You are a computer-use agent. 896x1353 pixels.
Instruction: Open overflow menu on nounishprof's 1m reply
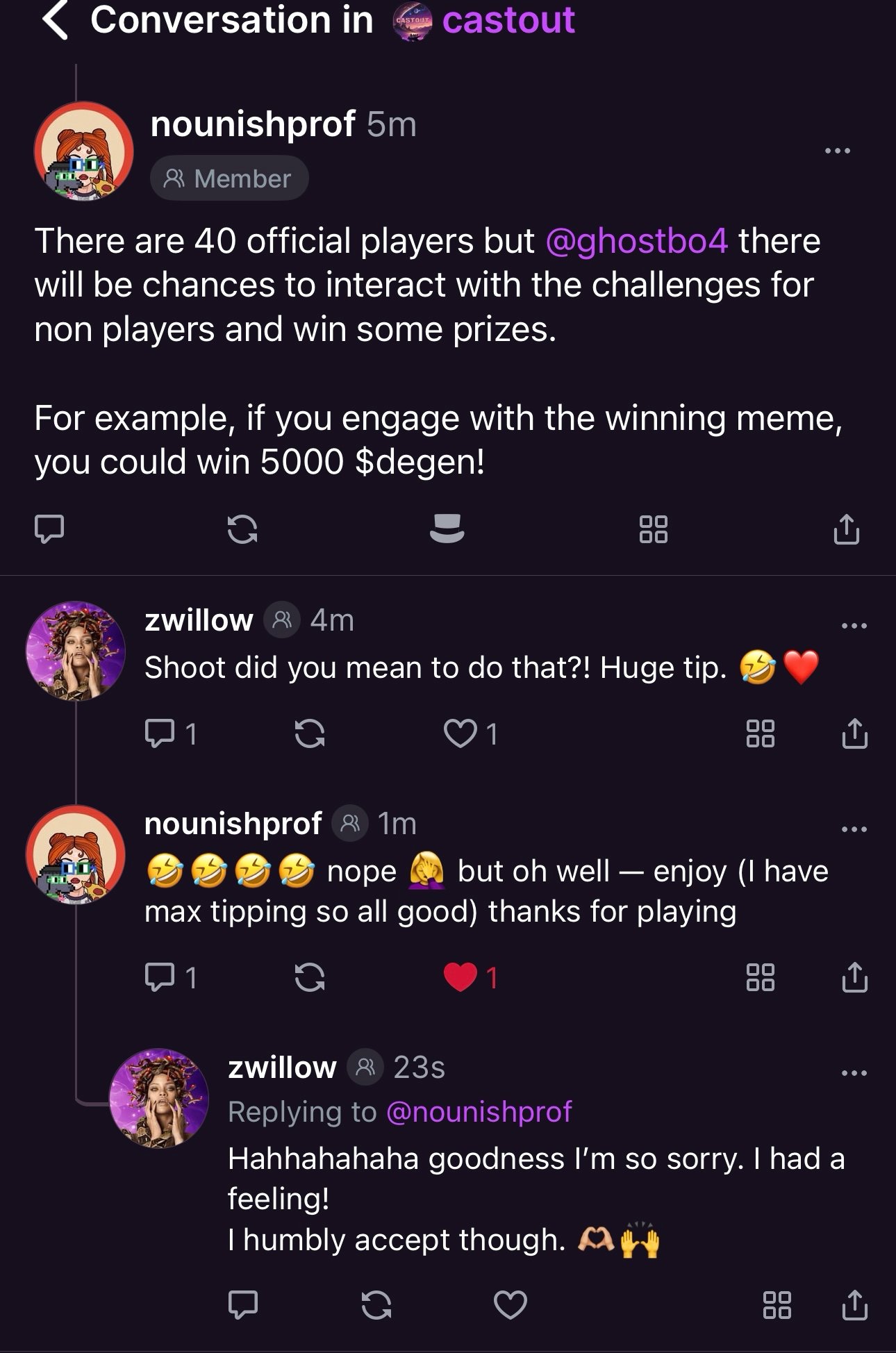coord(854,829)
